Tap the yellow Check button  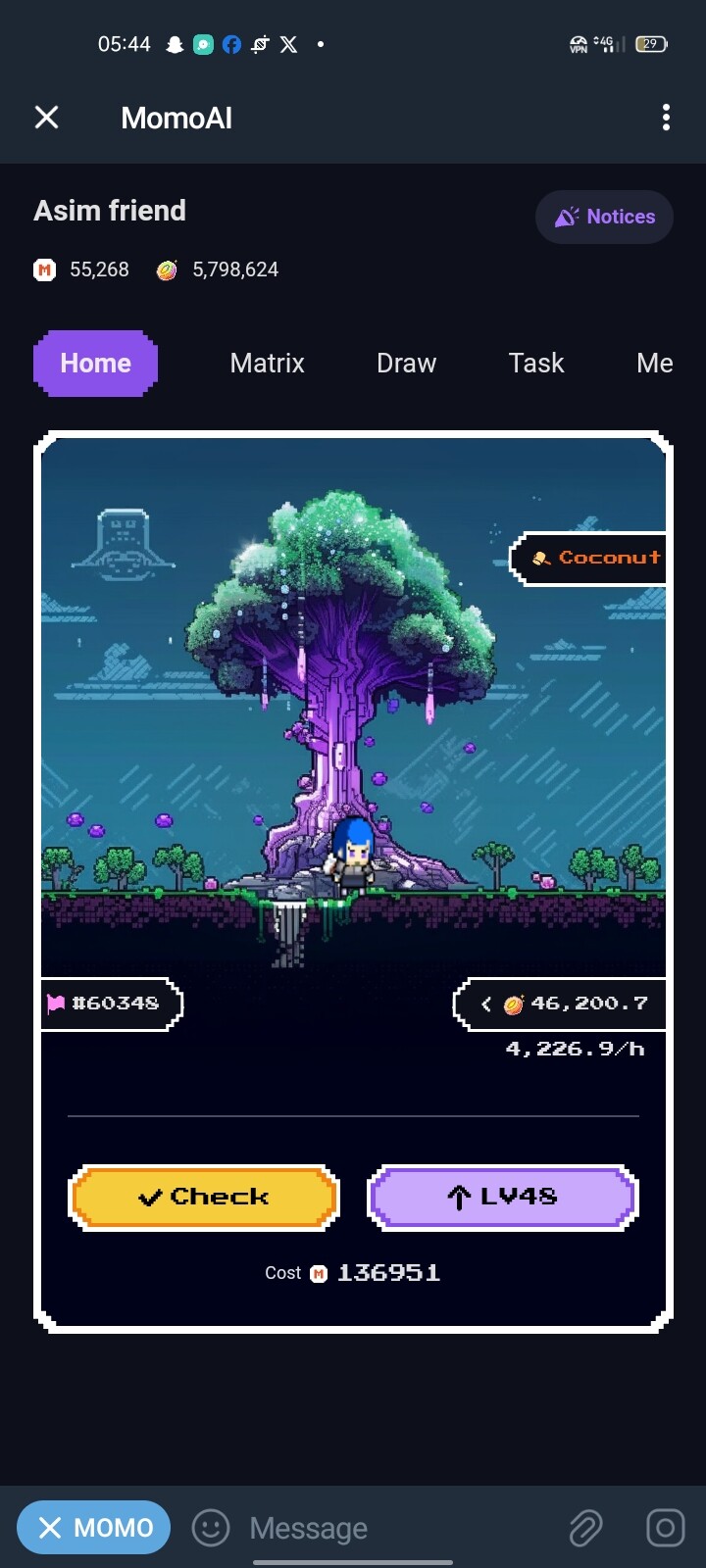[x=204, y=1197]
